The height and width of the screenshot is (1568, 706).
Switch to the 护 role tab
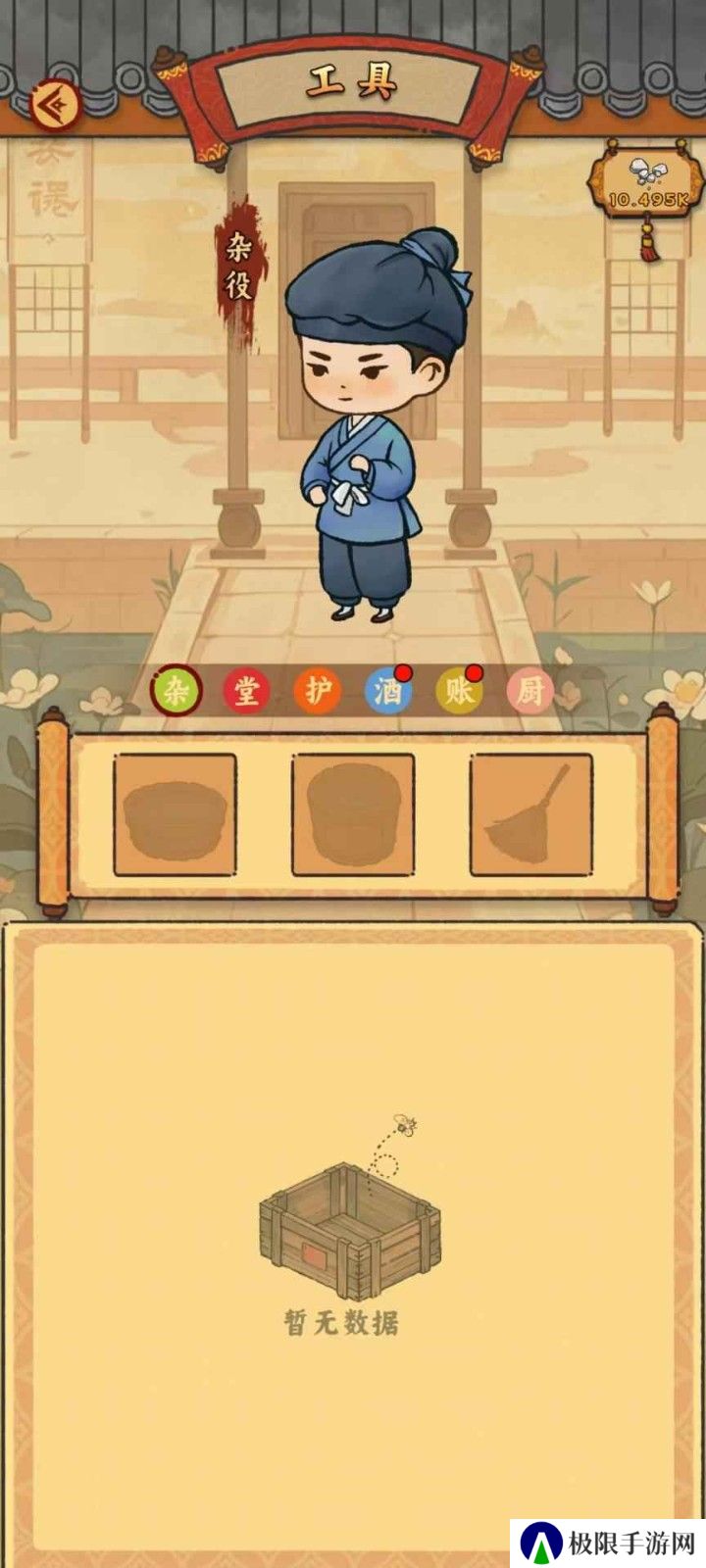click(317, 691)
